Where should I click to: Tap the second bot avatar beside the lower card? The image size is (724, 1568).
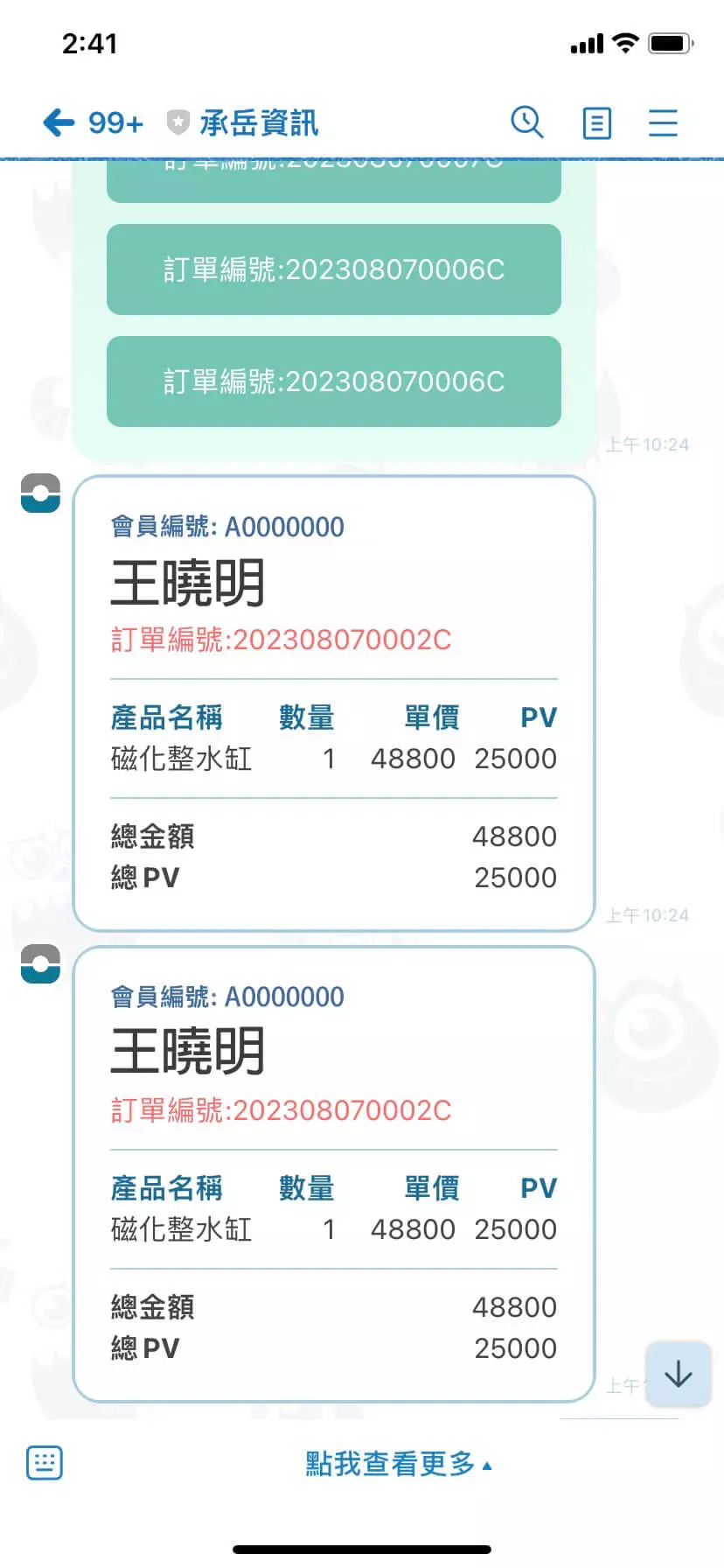(x=40, y=964)
